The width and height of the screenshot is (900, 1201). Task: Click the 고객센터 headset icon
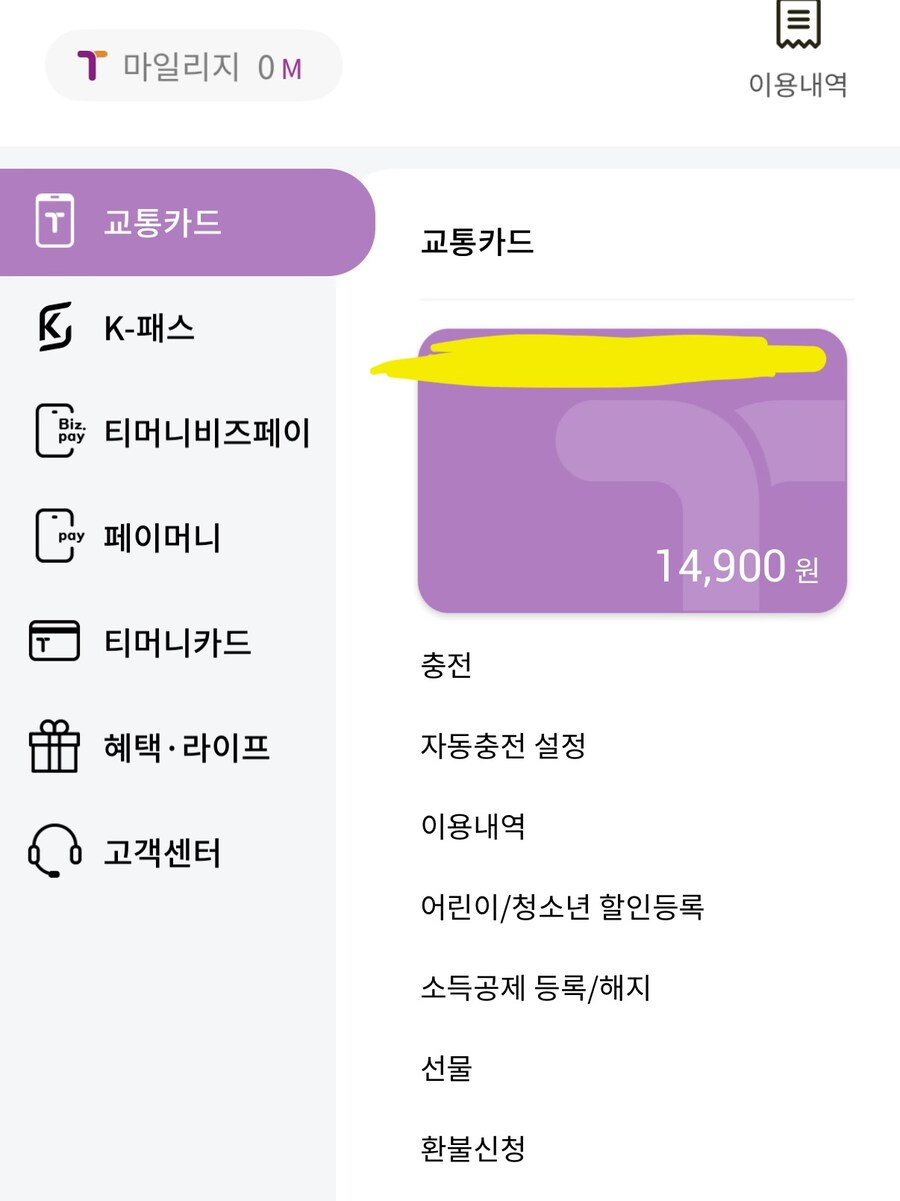click(55, 852)
